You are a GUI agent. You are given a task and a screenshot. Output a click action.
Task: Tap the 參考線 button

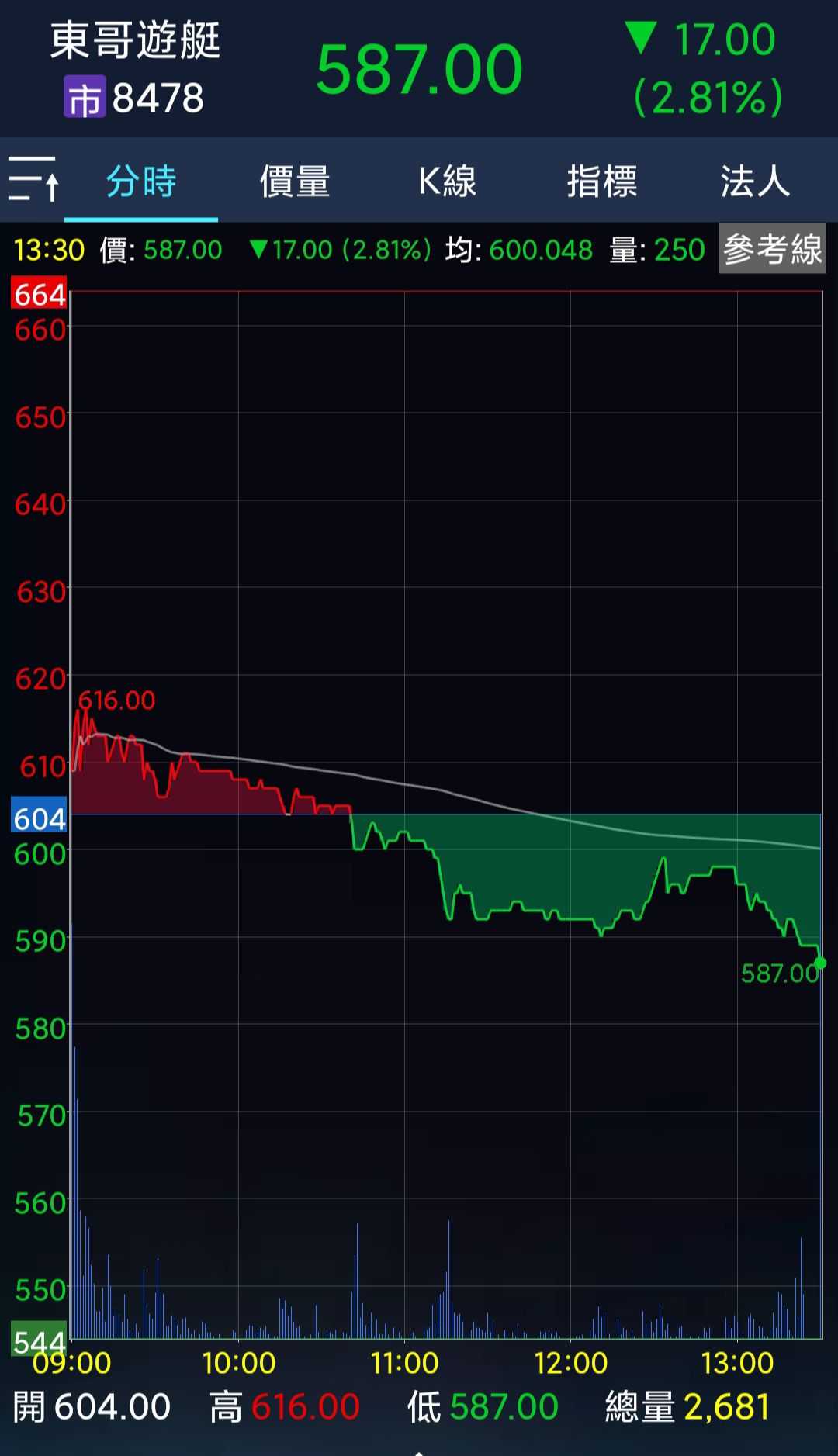[x=772, y=250]
